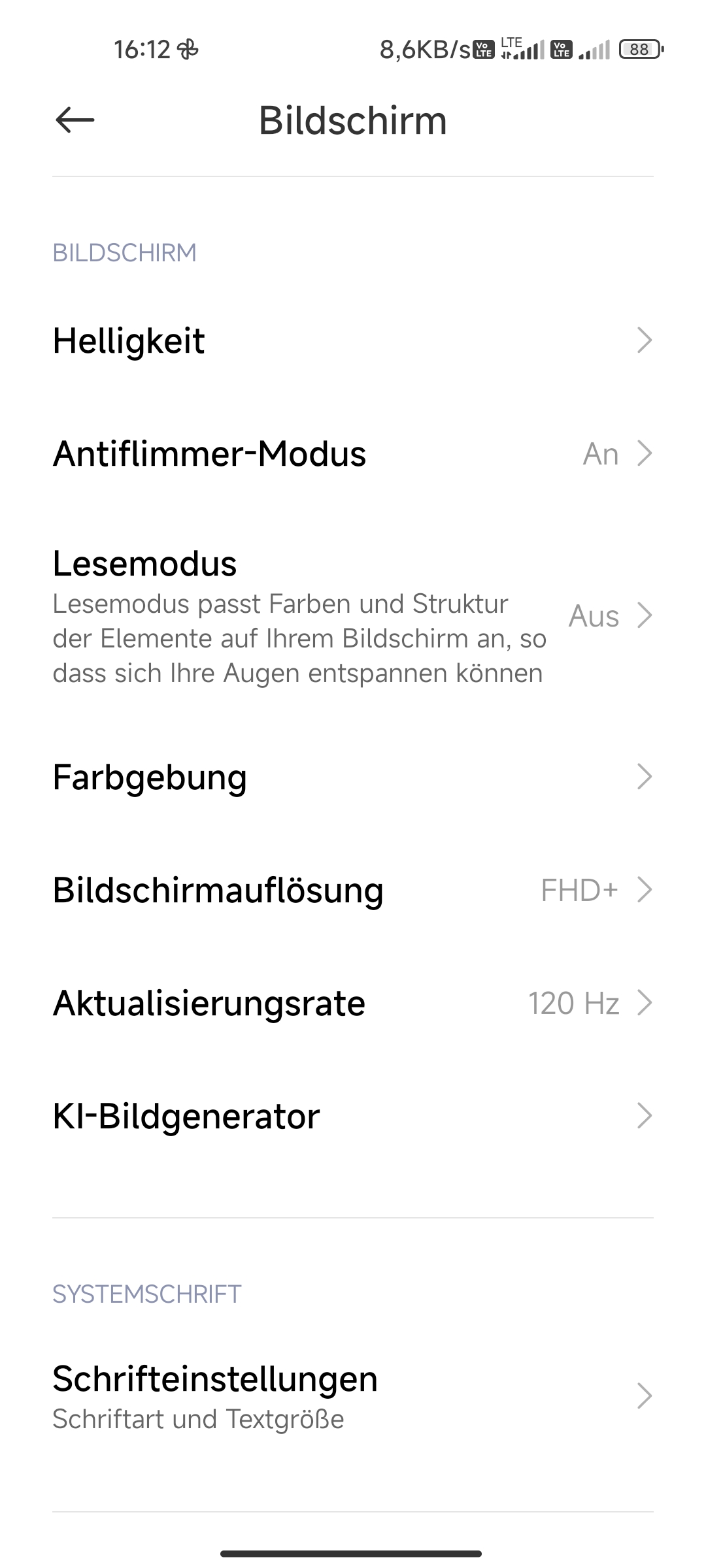
Task: Open Antiflimmer-Modus settings
Action: 353,454
